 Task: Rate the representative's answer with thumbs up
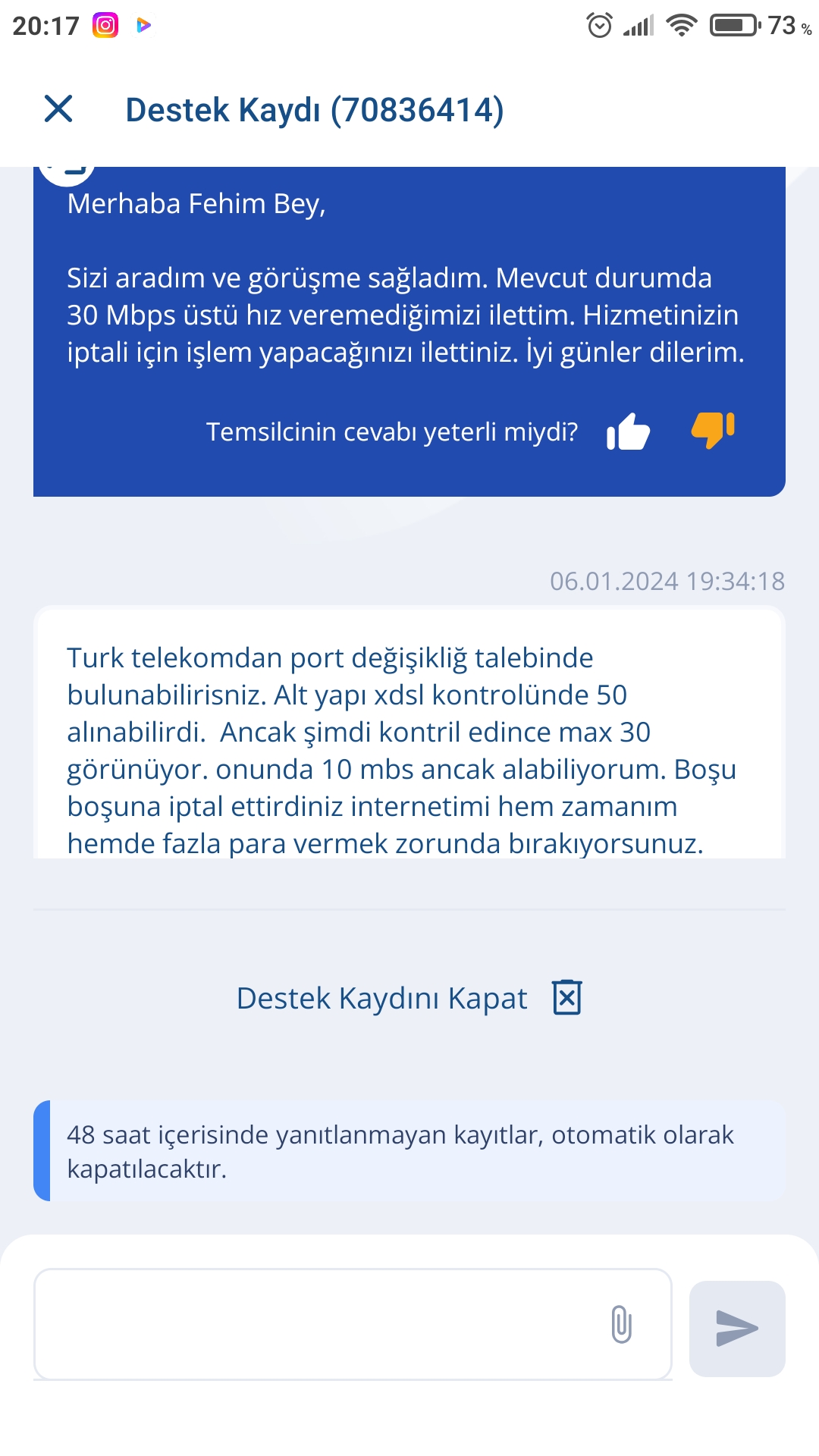(628, 431)
